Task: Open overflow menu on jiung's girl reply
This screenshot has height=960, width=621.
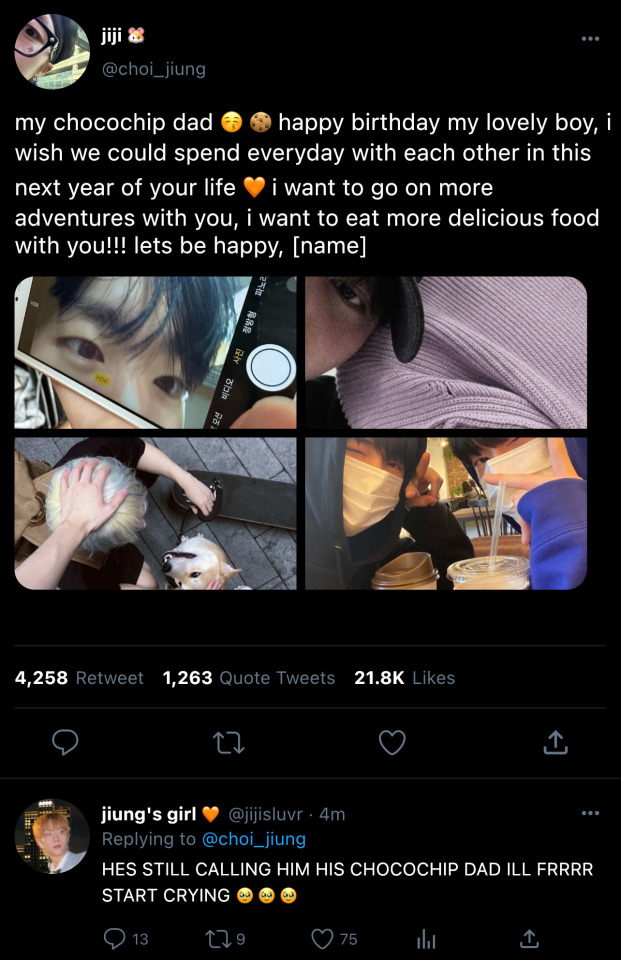Action: 590,813
